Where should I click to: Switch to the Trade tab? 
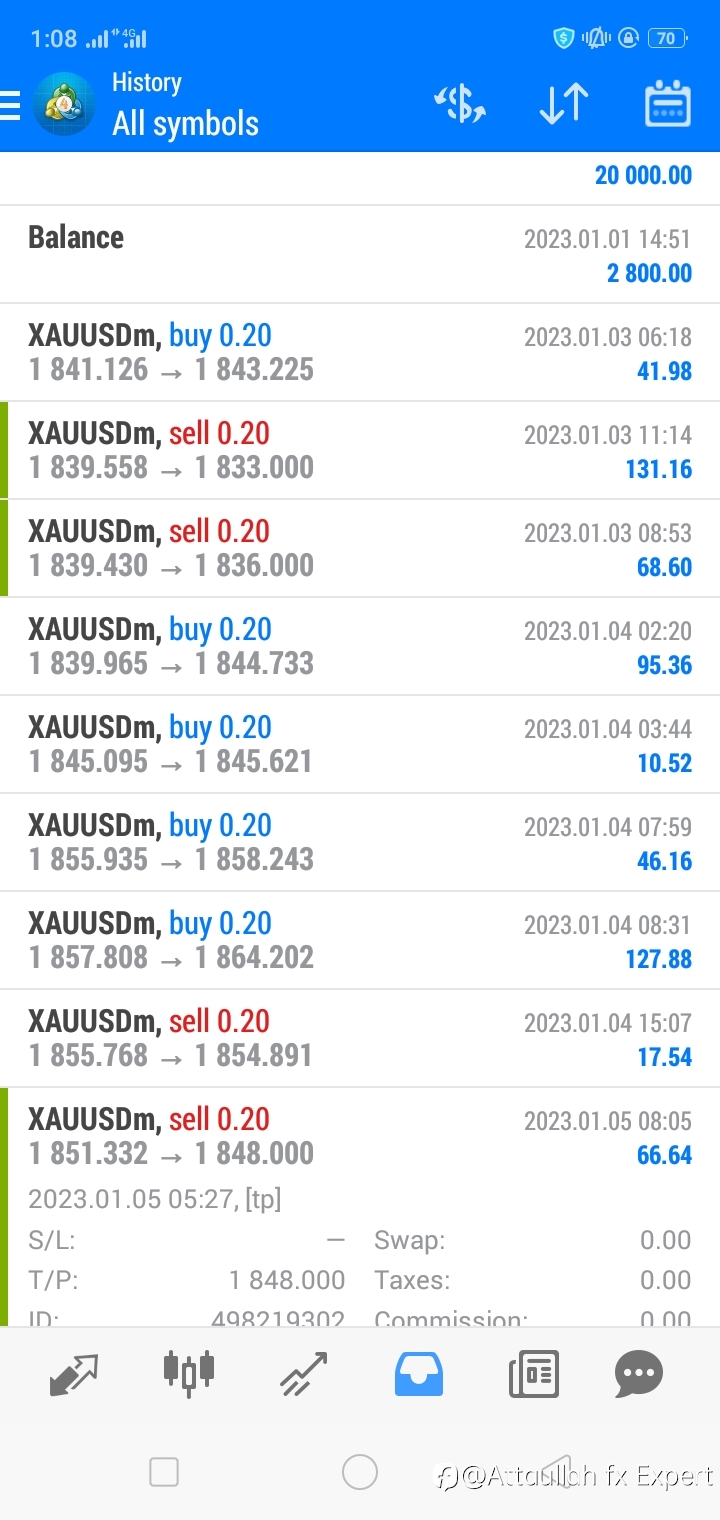coord(304,1374)
